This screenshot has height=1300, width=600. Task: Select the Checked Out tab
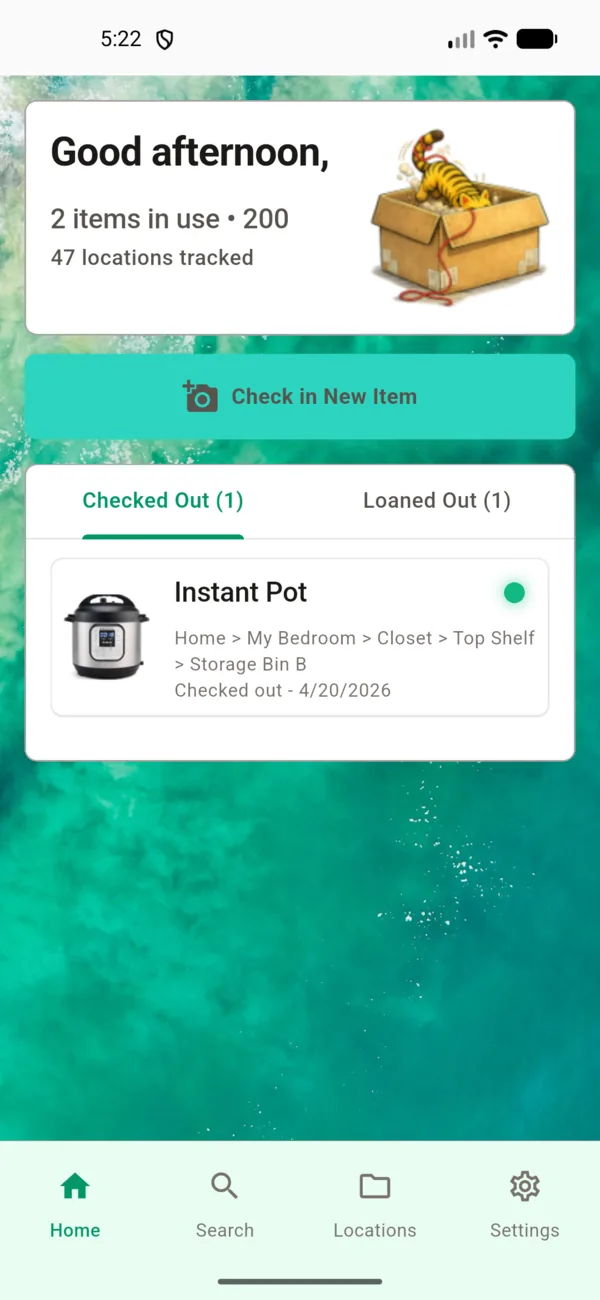163,501
